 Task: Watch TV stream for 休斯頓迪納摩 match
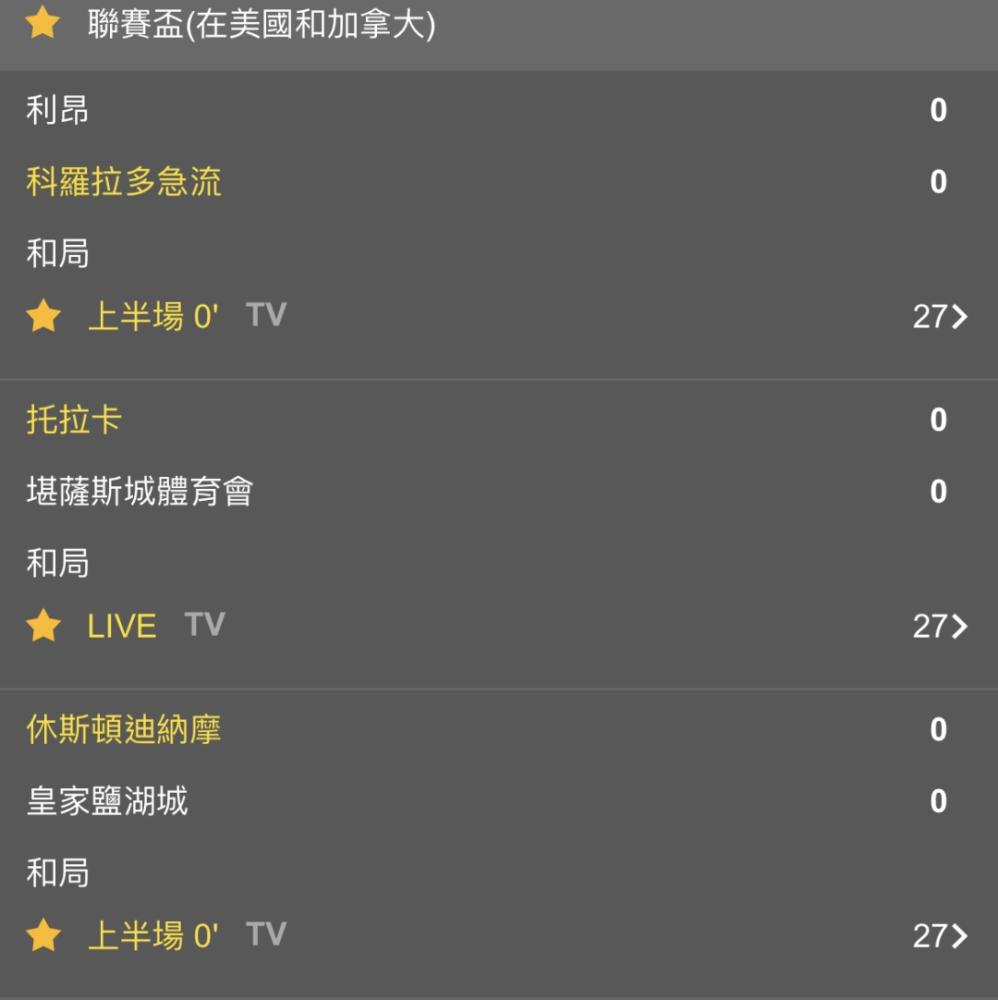[266, 935]
